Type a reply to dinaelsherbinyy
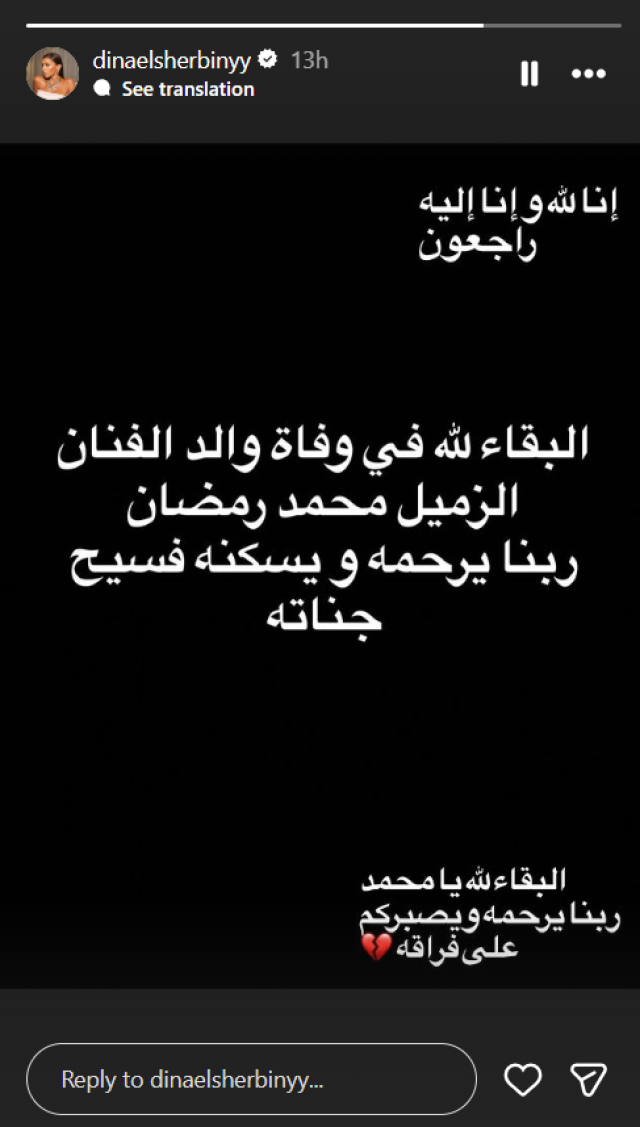This screenshot has height=1127, width=640. tap(250, 1079)
